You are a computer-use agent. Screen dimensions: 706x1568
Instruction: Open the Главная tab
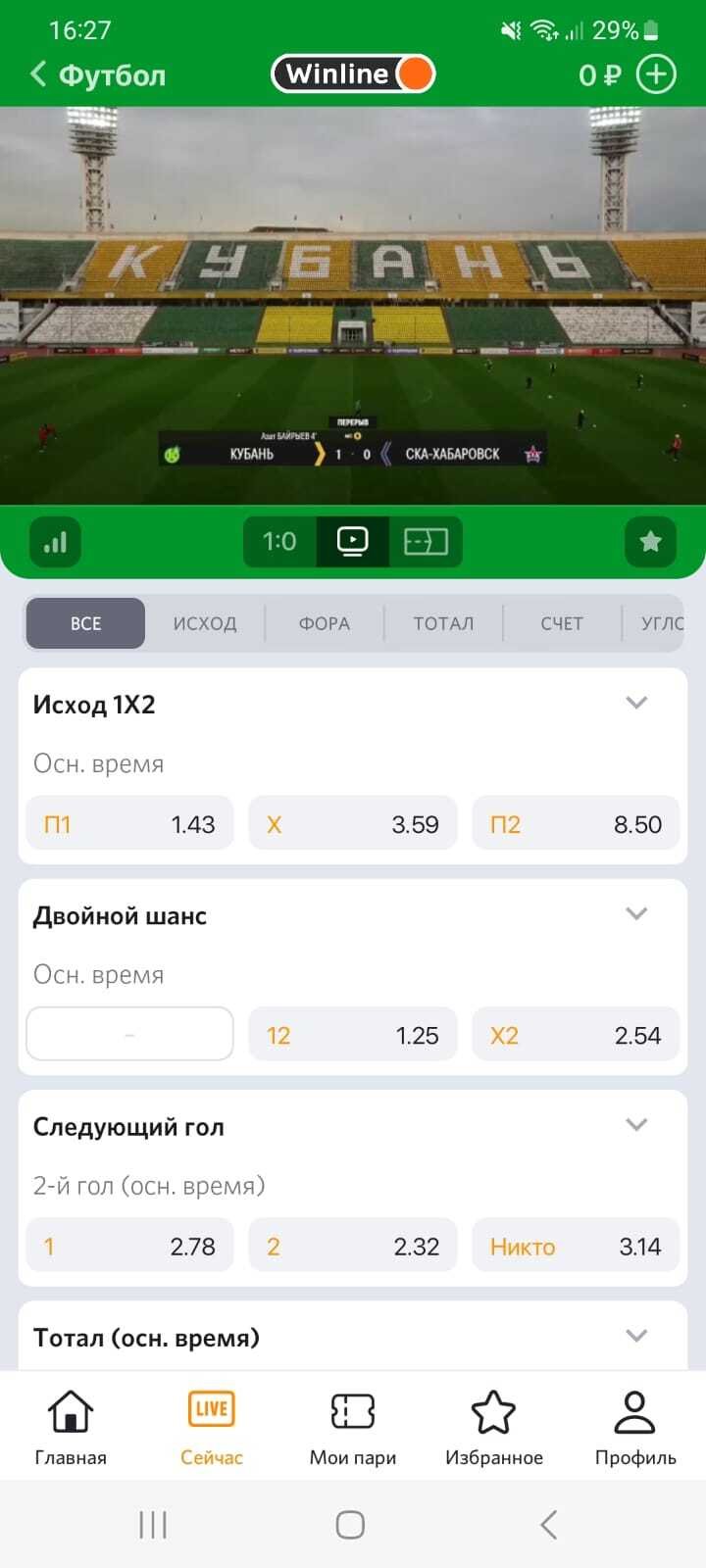click(71, 1427)
